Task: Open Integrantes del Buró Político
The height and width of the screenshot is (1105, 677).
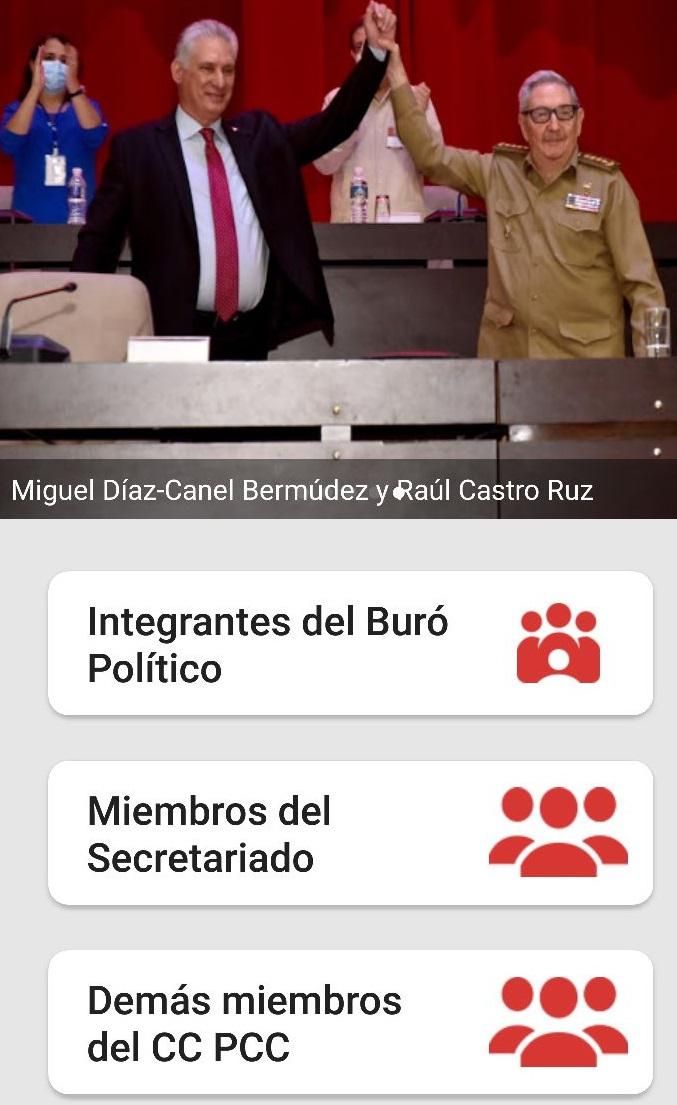Action: [x=350, y=643]
